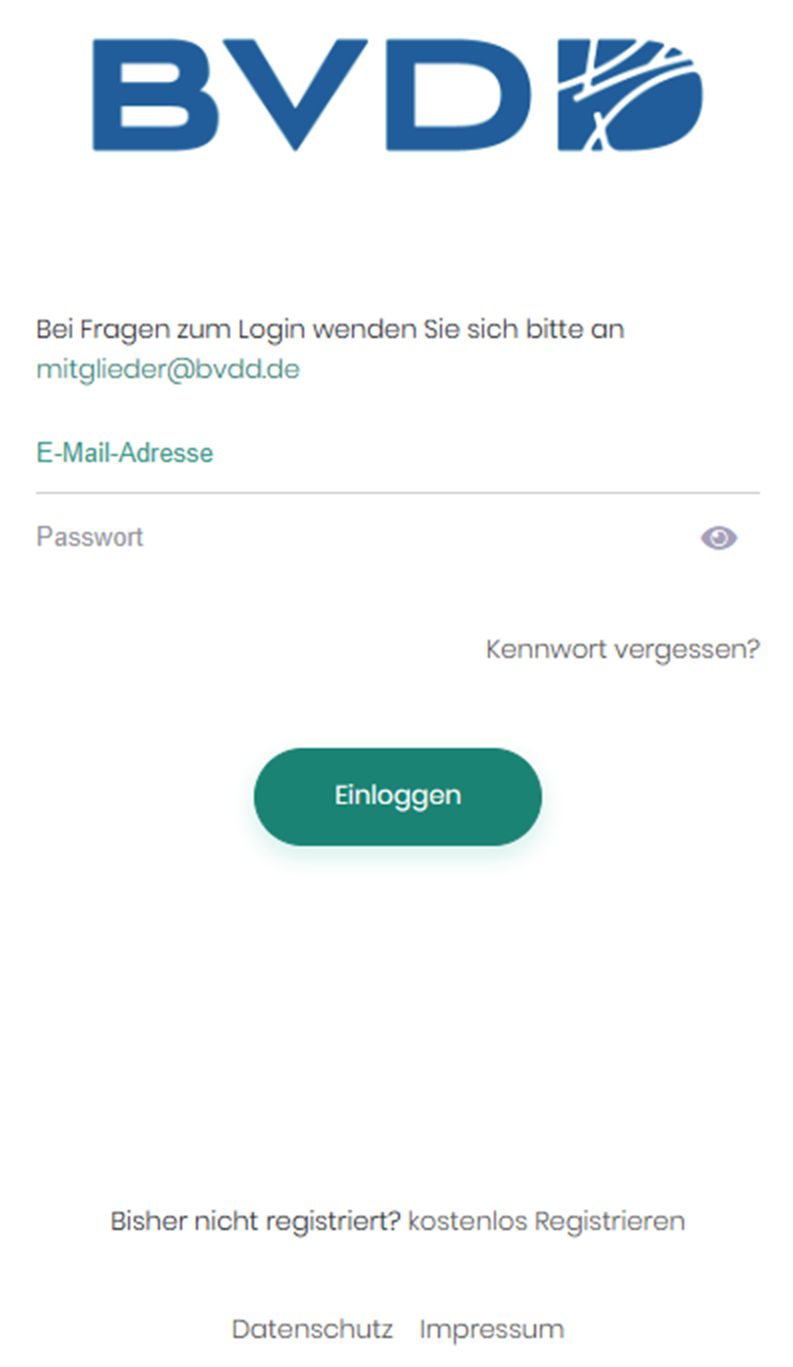Open the Datenschutz page

(x=312, y=1330)
